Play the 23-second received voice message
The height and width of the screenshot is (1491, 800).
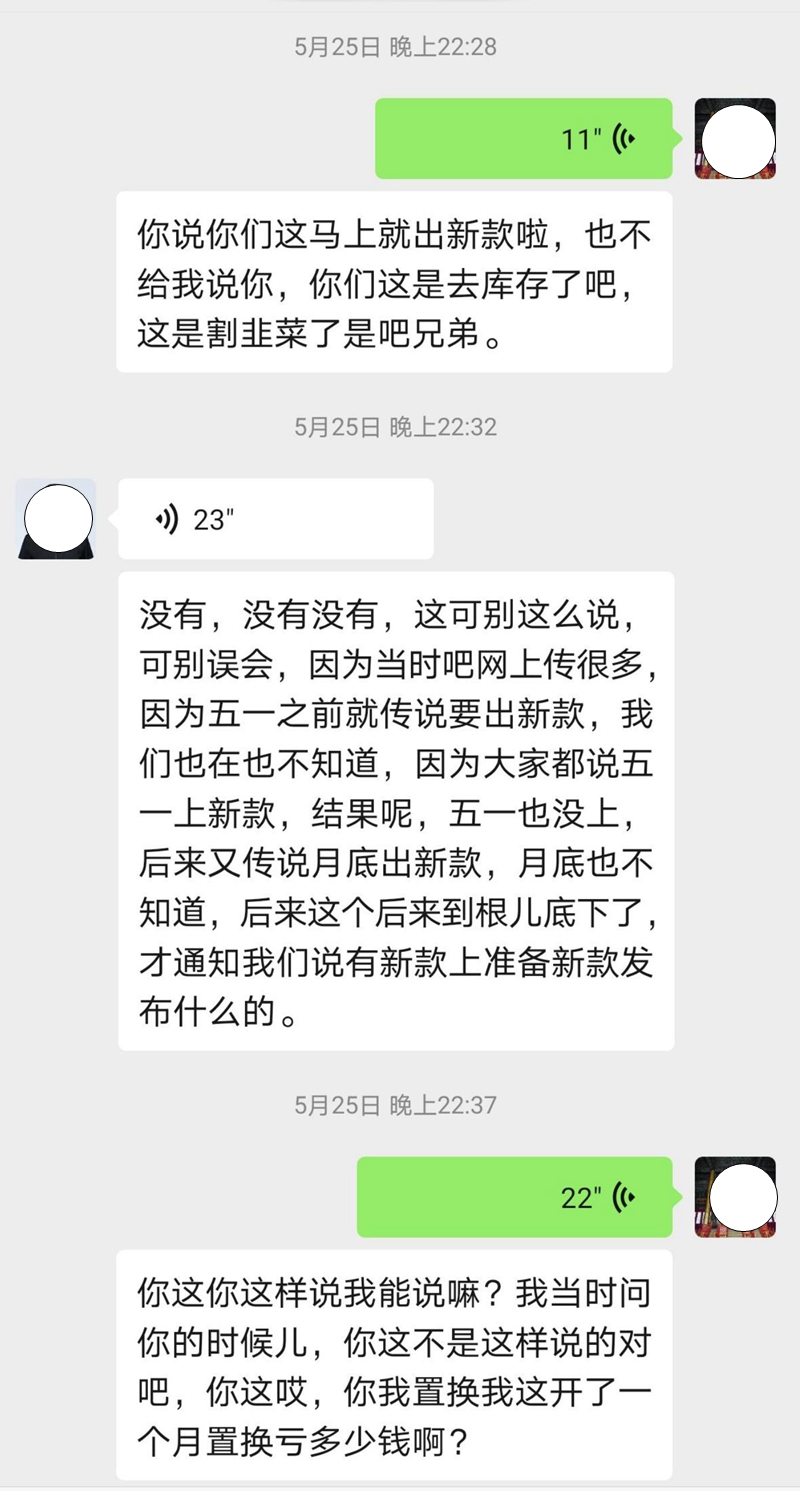(x=275, y=519)
